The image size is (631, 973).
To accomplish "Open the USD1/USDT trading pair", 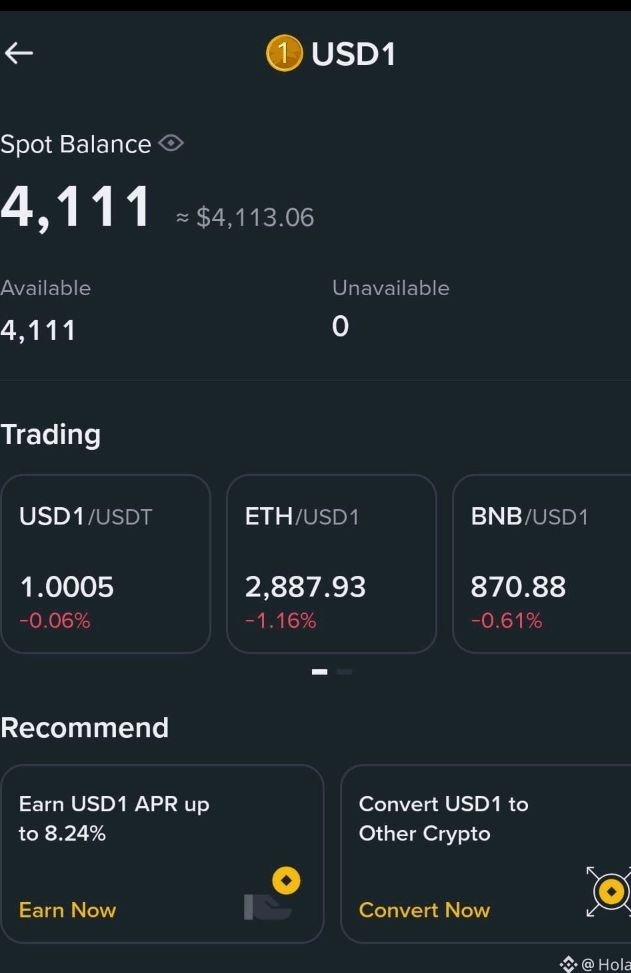I will [105, 563].
